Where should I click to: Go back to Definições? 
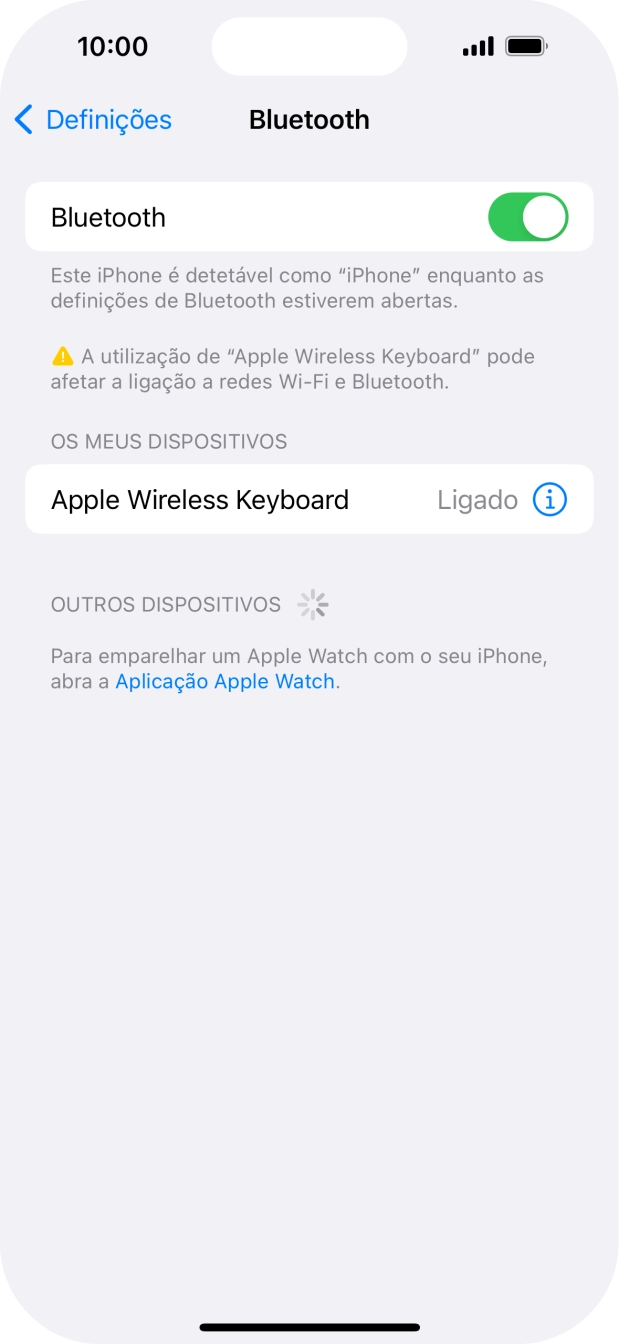pyautogui.click(x=92, y=120)
